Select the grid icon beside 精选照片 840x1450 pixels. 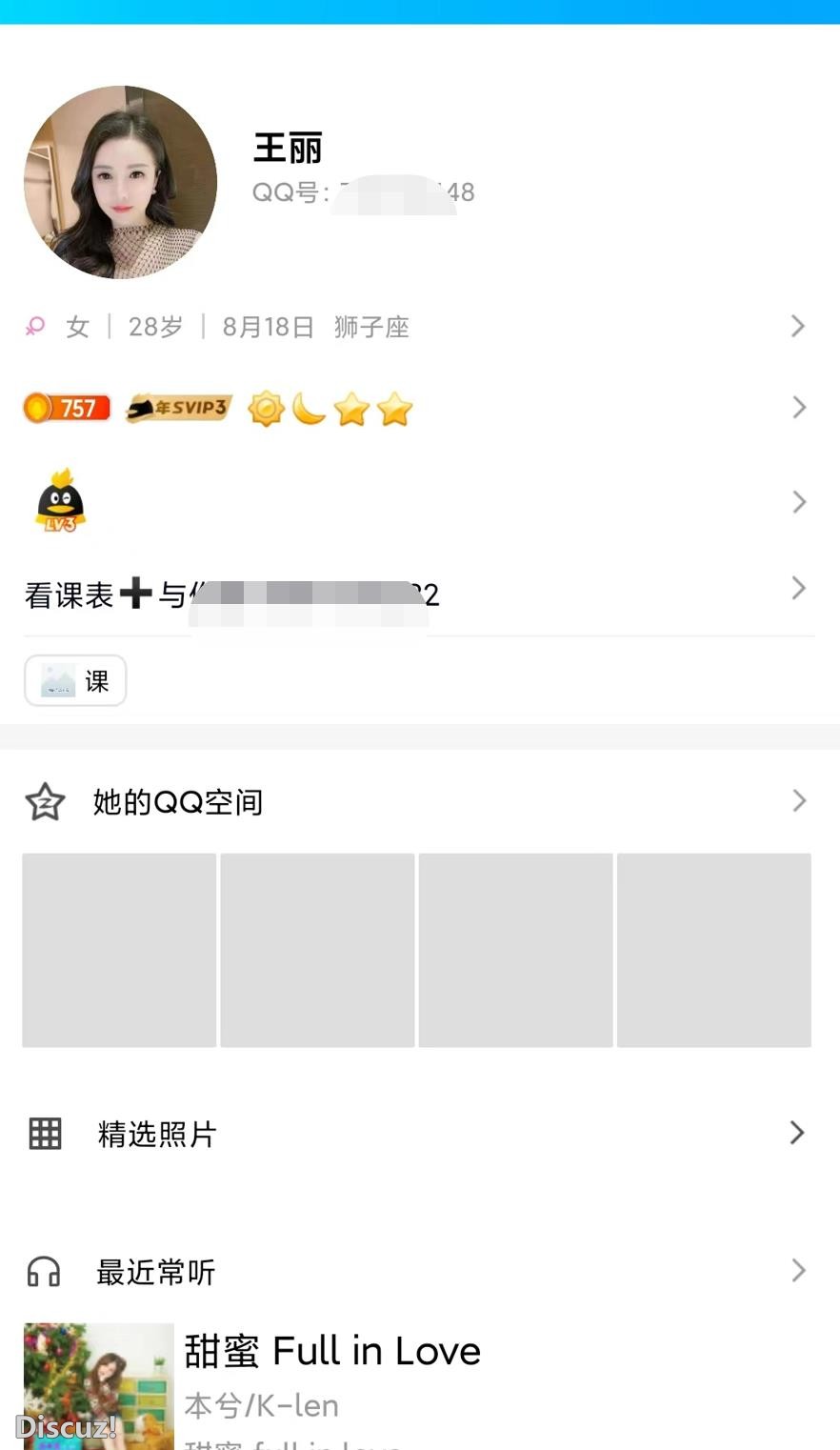point(44,1134)
